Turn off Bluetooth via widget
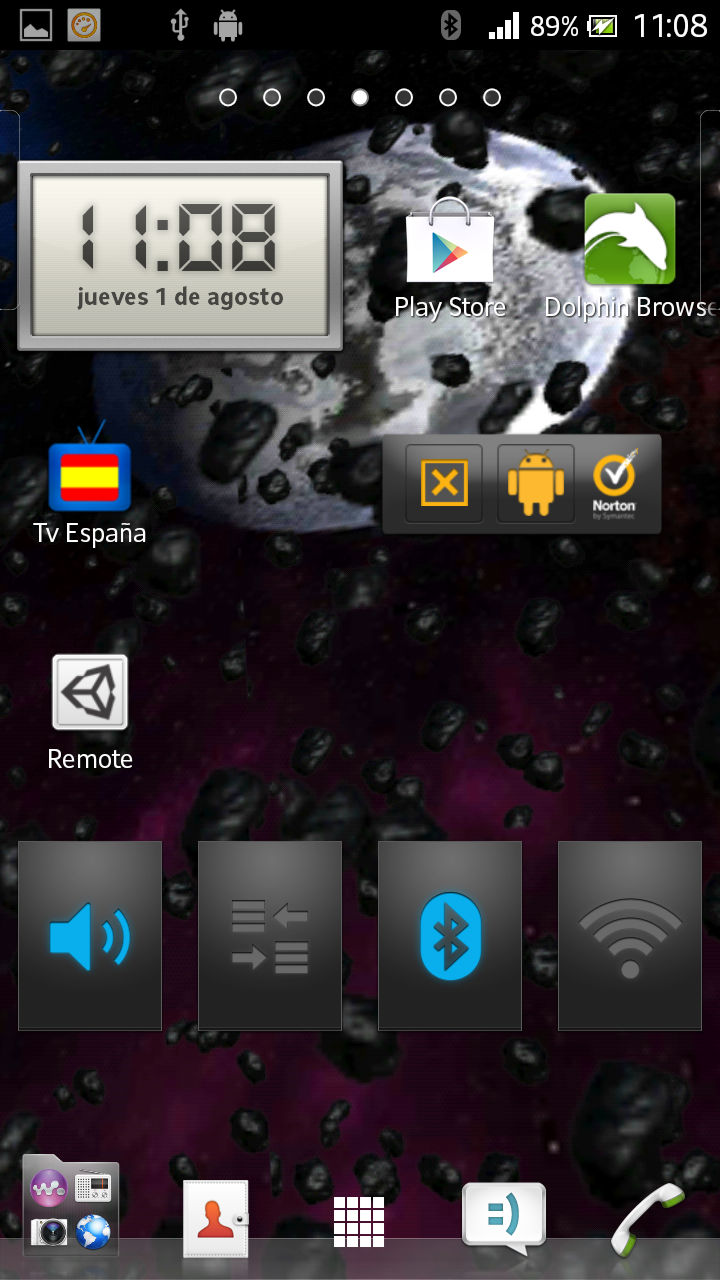The height and width of the screenshot is (1280, 720). 450,935
